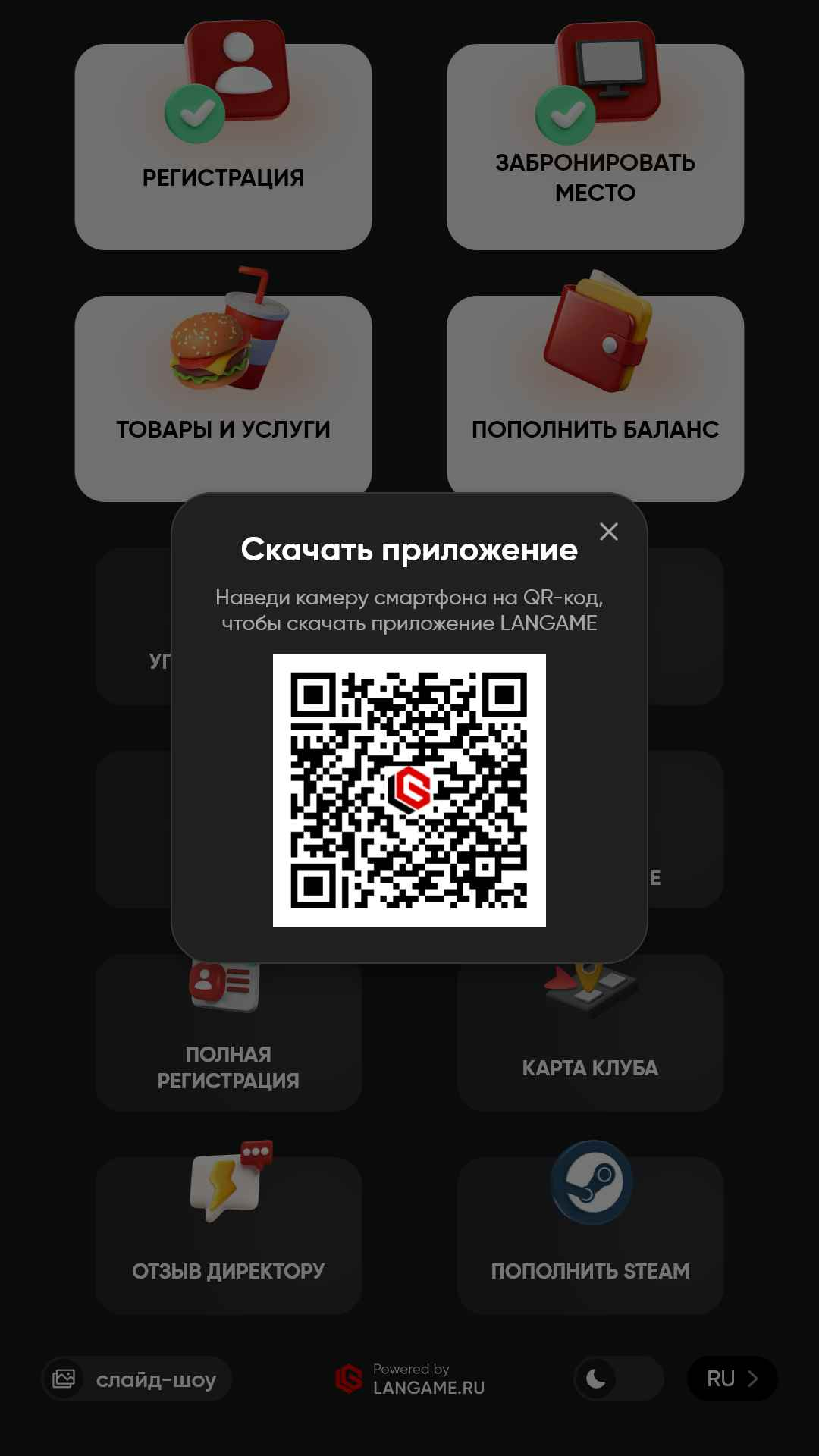The width and height of the screenshot is (819, 1456).
Task: Start the слайд-шоу from the footer
Action: point(157,1379)
